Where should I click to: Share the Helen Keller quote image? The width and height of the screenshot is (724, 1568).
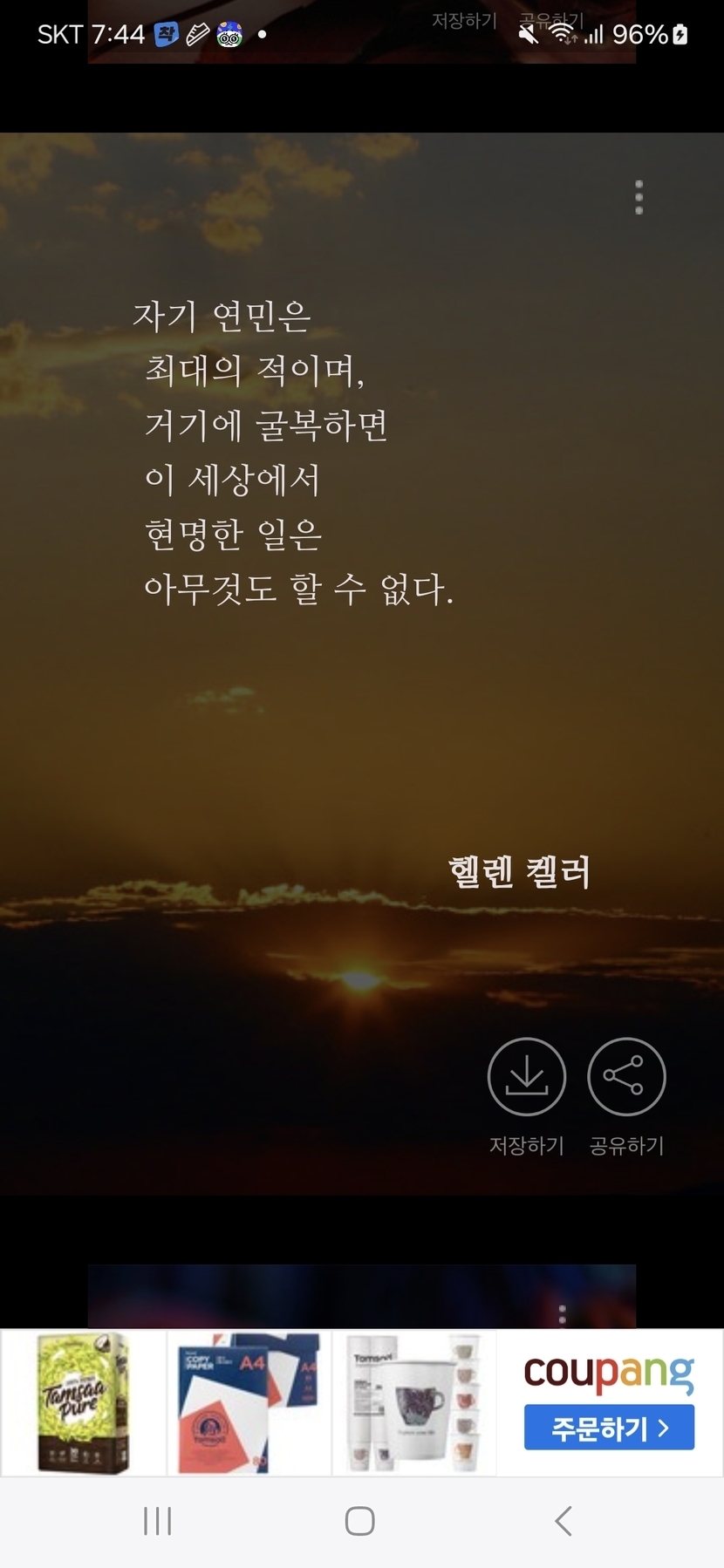(x=626, y=1077)
